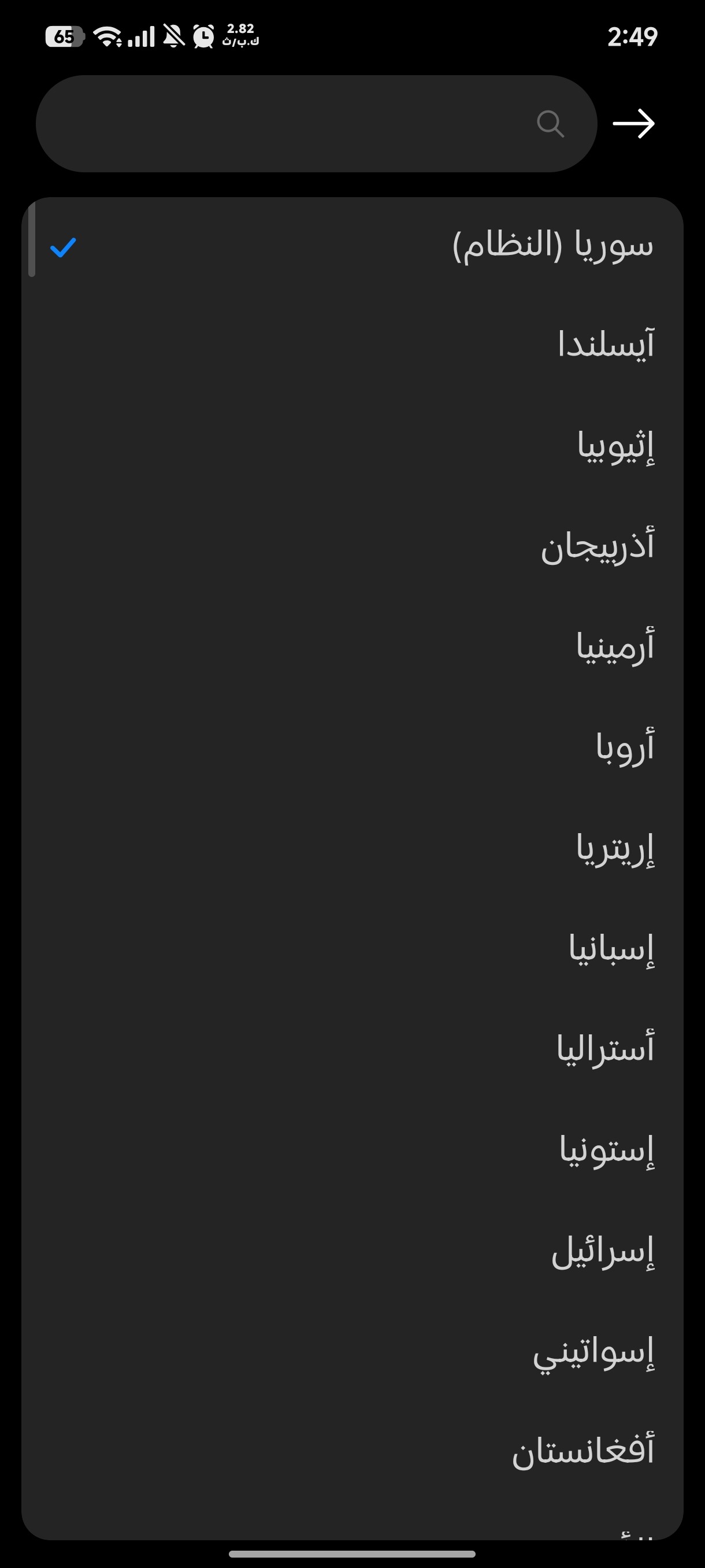Screen dimensions: 705x1568
Task: Select سوريا (النظام) region
Action: (352, 247)
